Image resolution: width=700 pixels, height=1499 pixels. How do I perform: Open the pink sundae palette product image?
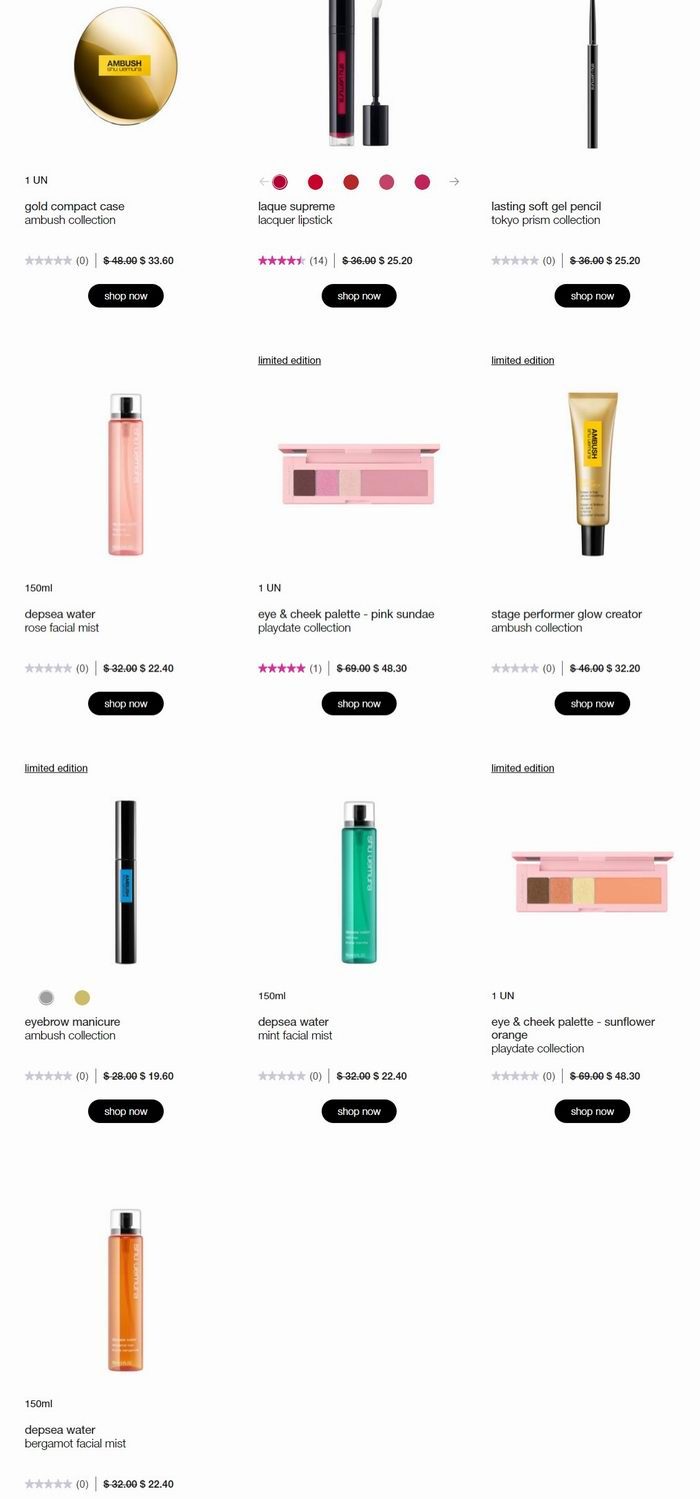(x=358, y=473)
